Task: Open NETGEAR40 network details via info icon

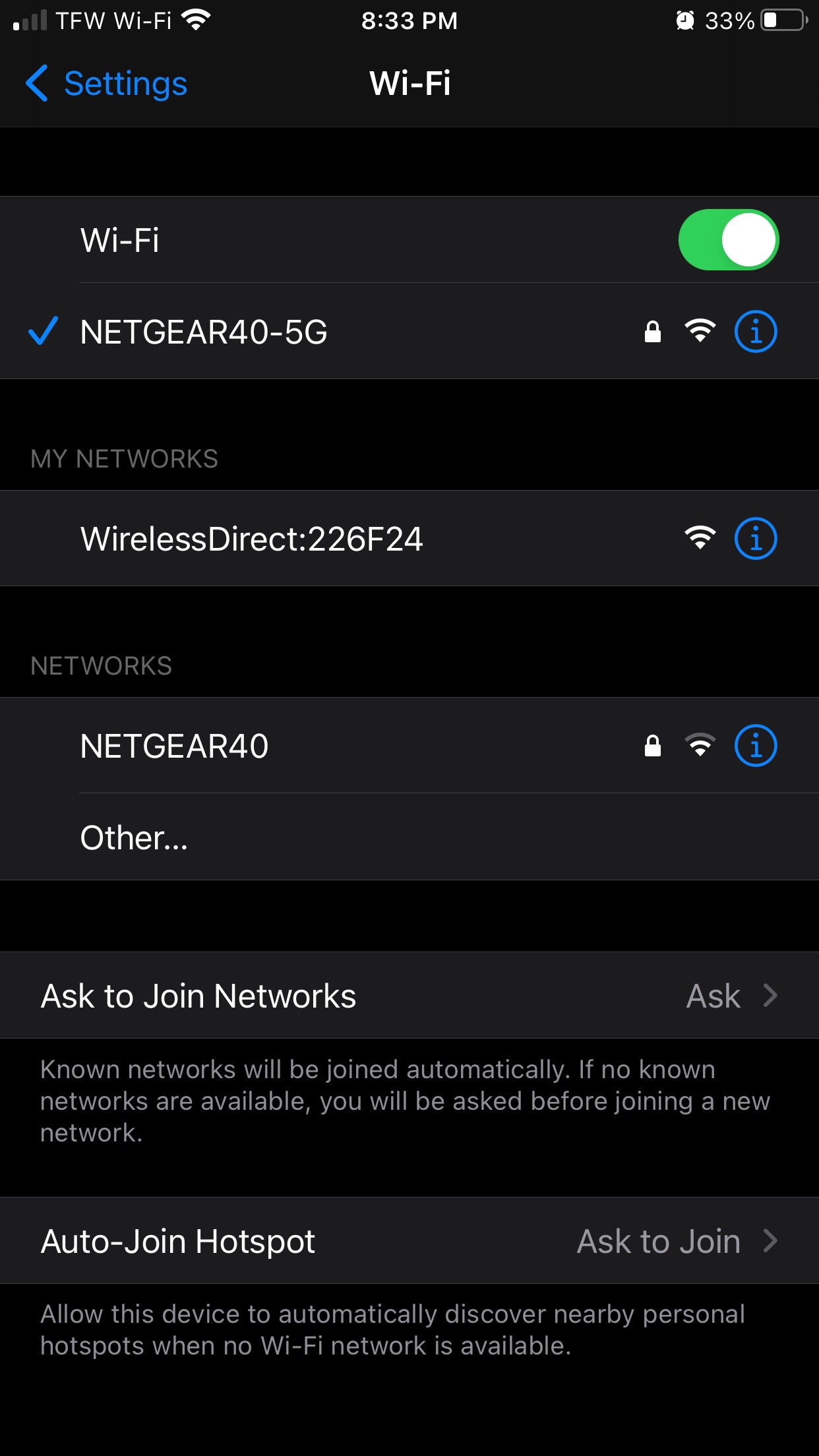Action: click(x=757, y=746)
